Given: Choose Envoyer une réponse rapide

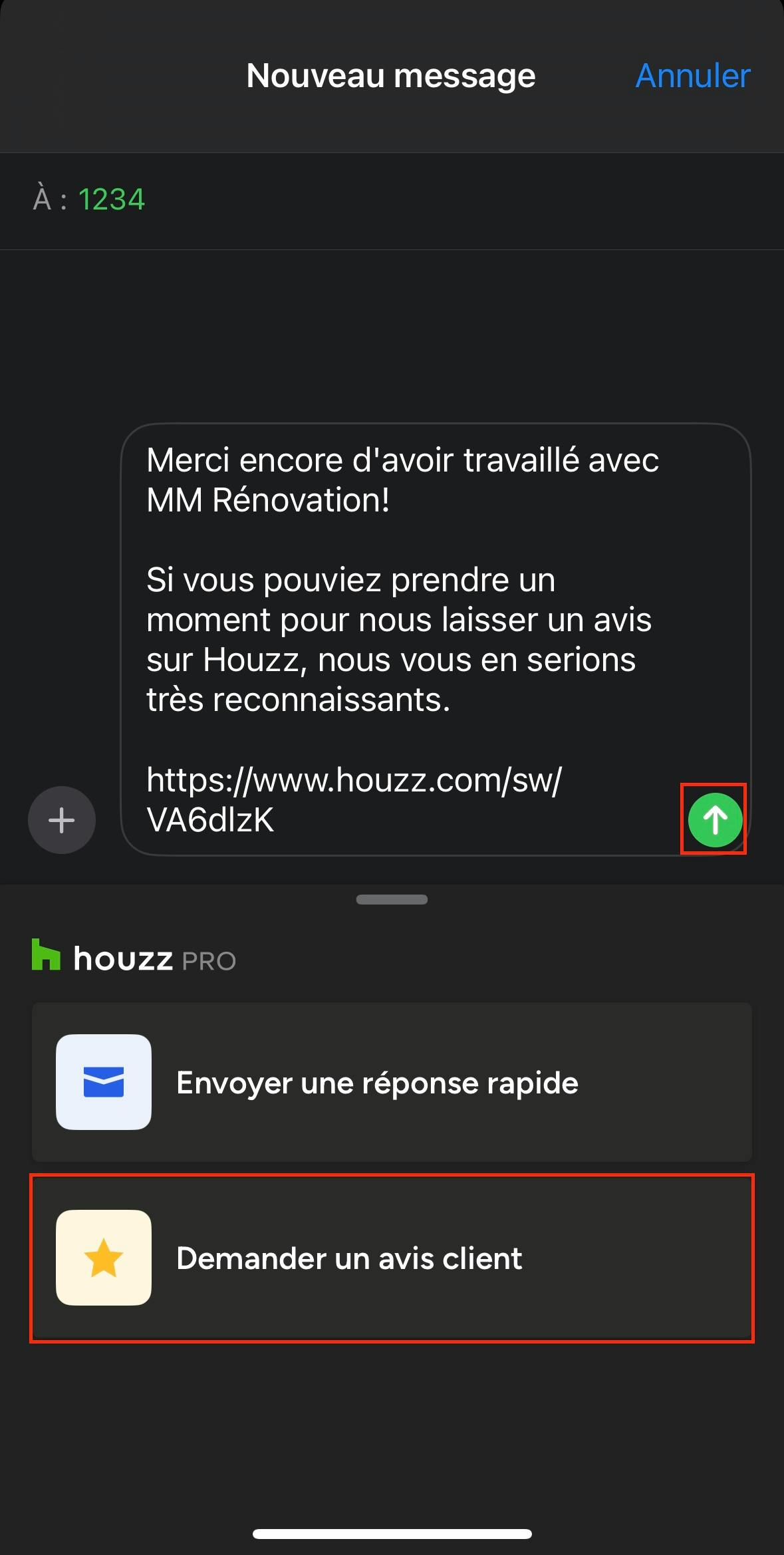Looking at the screenshot, I should [x=392, y=1082].
